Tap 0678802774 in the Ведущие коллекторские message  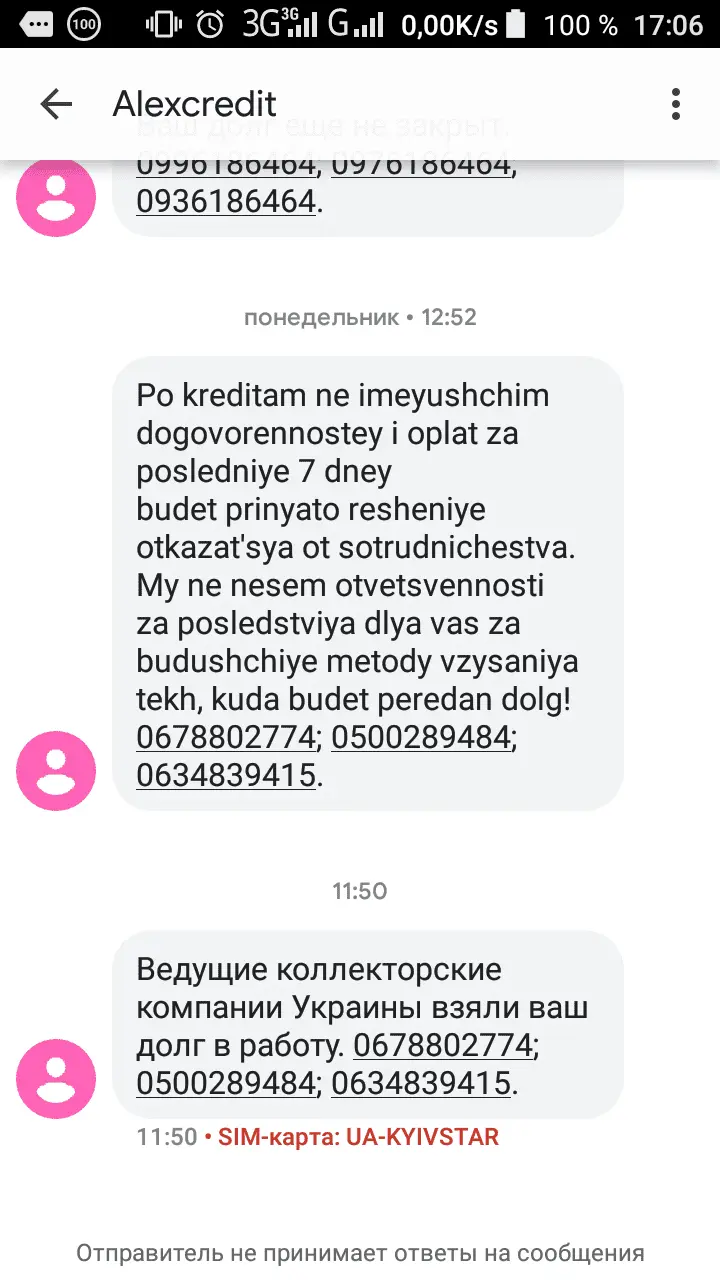pyautogui.click(x=443, y=1046)
